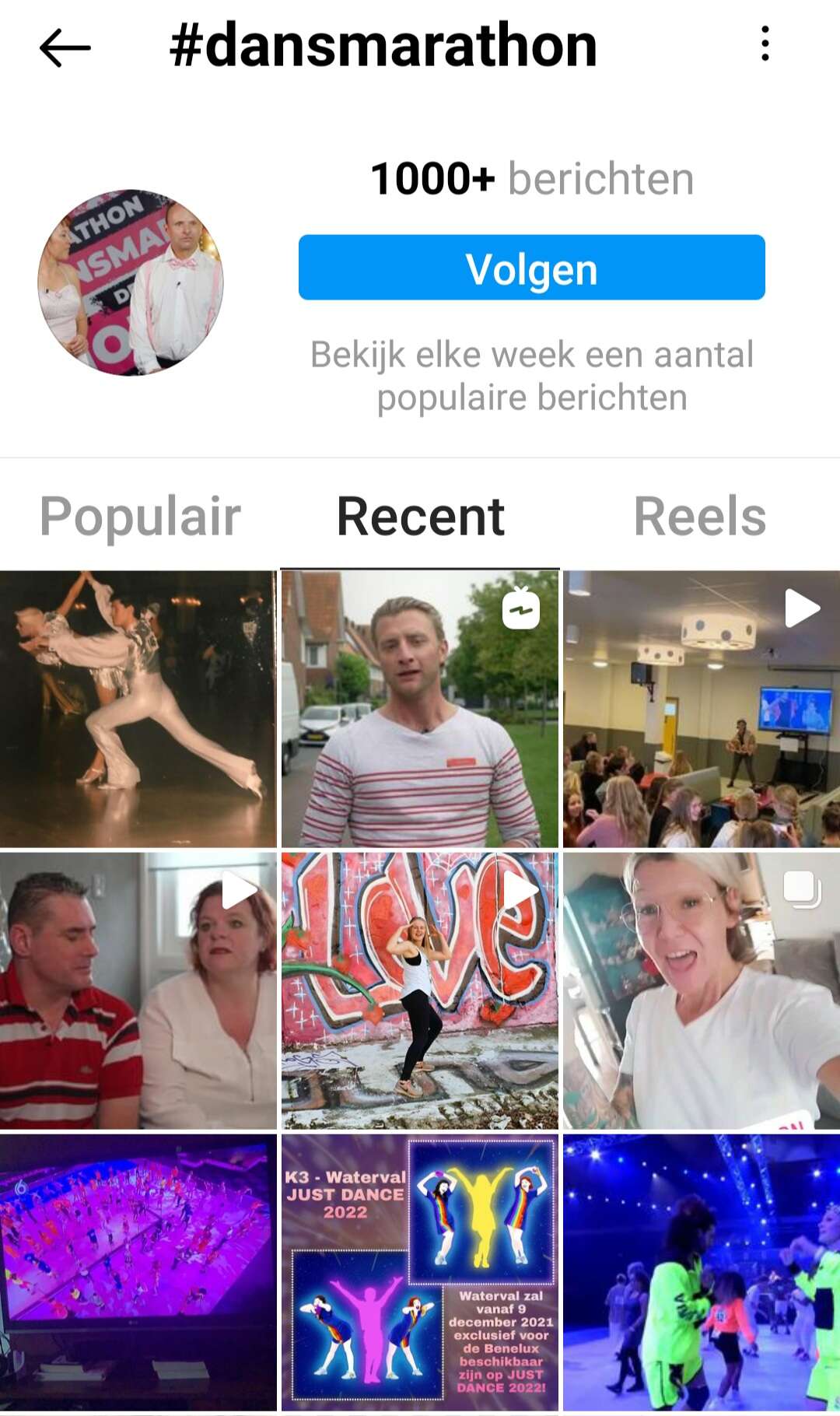Open the selfie post of woman with glasses
Screen dimensions: 840x1416
point(702,990)
